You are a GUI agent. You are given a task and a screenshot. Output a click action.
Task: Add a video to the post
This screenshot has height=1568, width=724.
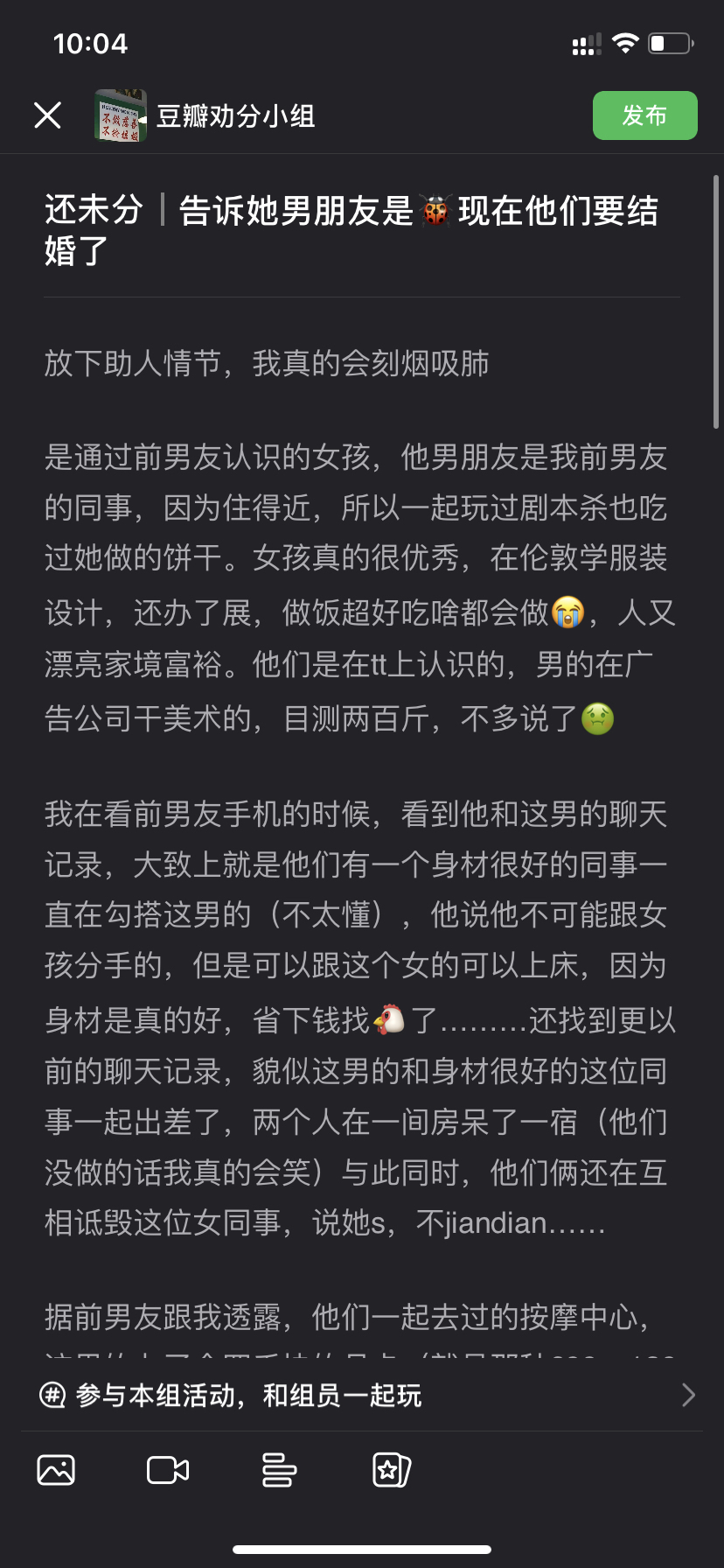[x=168, y=1470]
